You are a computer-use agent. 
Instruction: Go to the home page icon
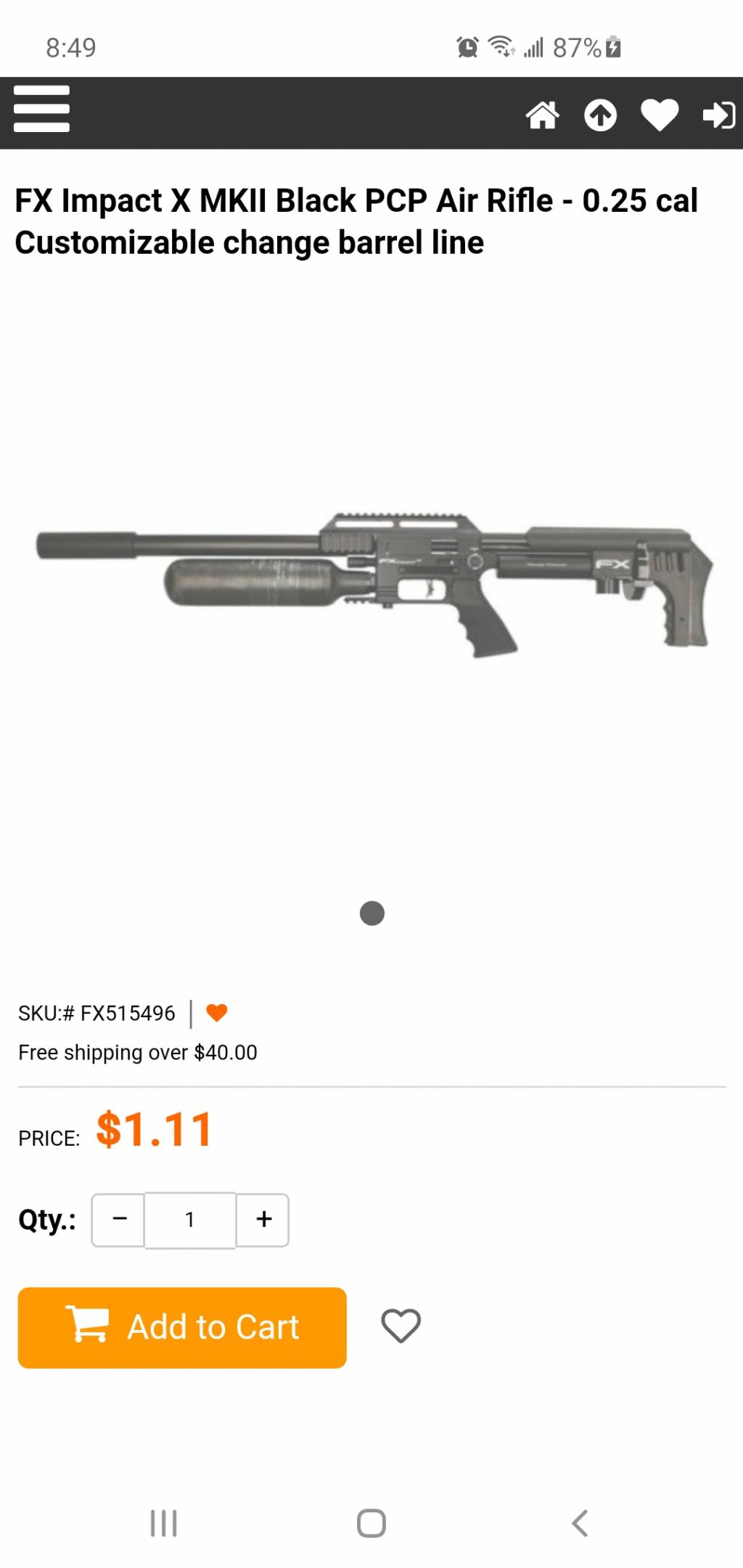(x=543, y=115)
